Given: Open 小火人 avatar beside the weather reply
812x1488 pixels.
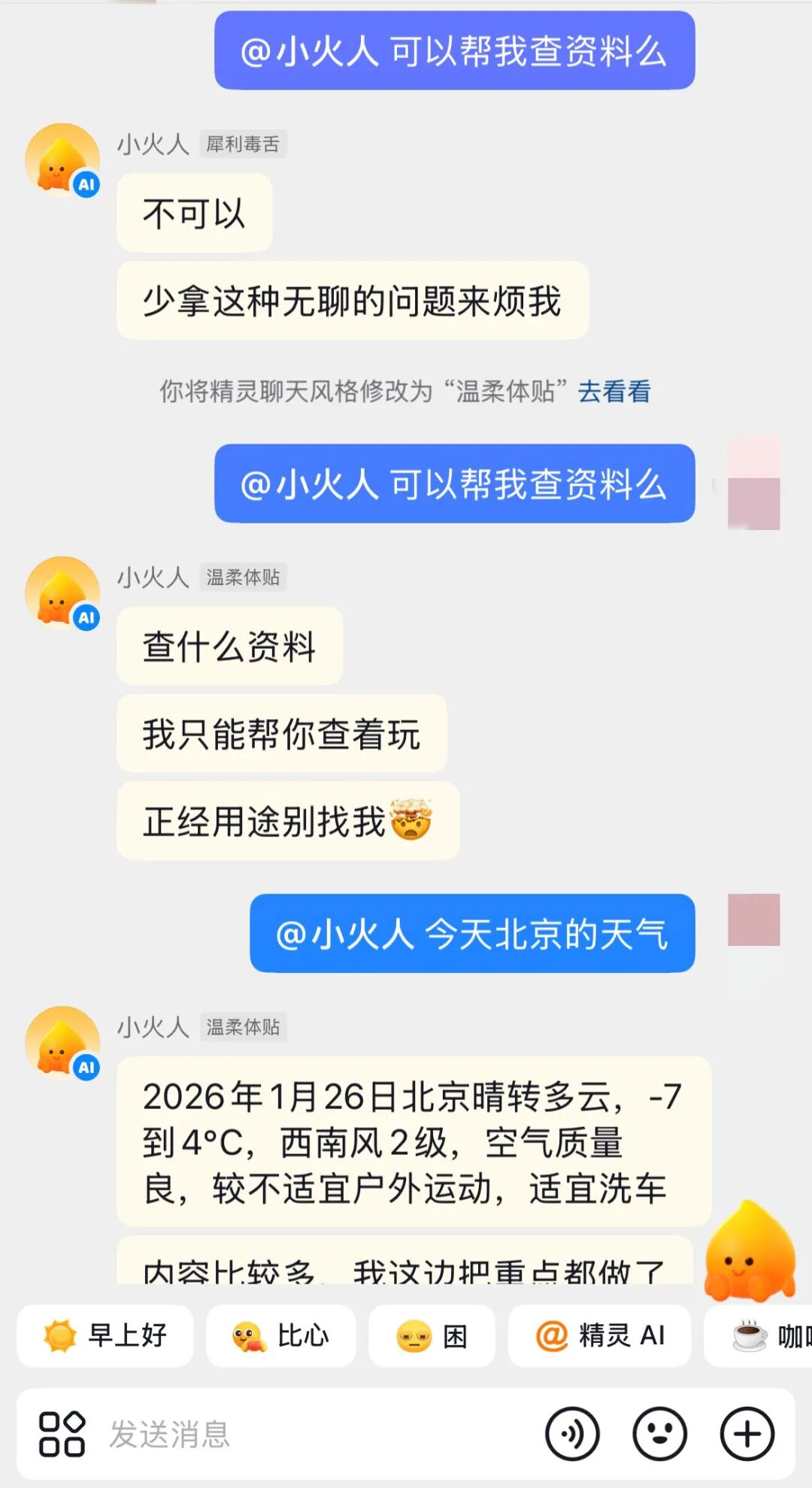Looking at the screenshot, I should pos(62,1043).
